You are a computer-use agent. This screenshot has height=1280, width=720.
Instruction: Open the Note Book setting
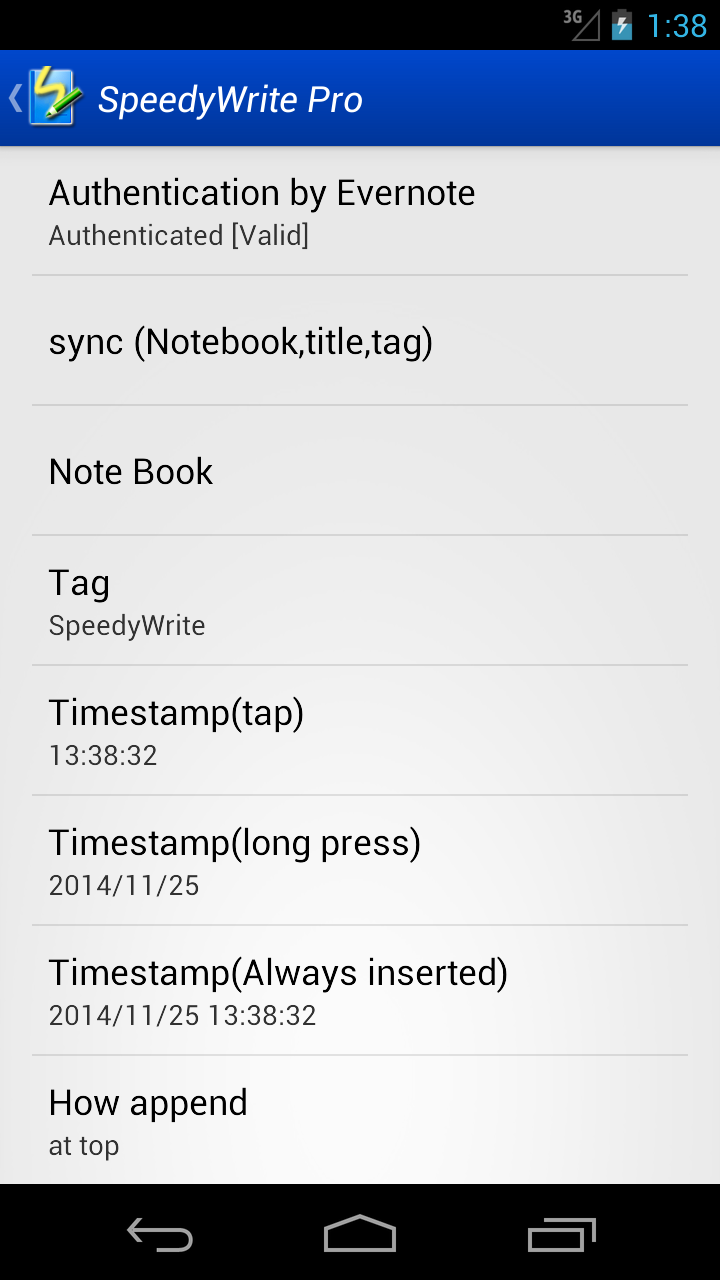click(x=360, y=471)
